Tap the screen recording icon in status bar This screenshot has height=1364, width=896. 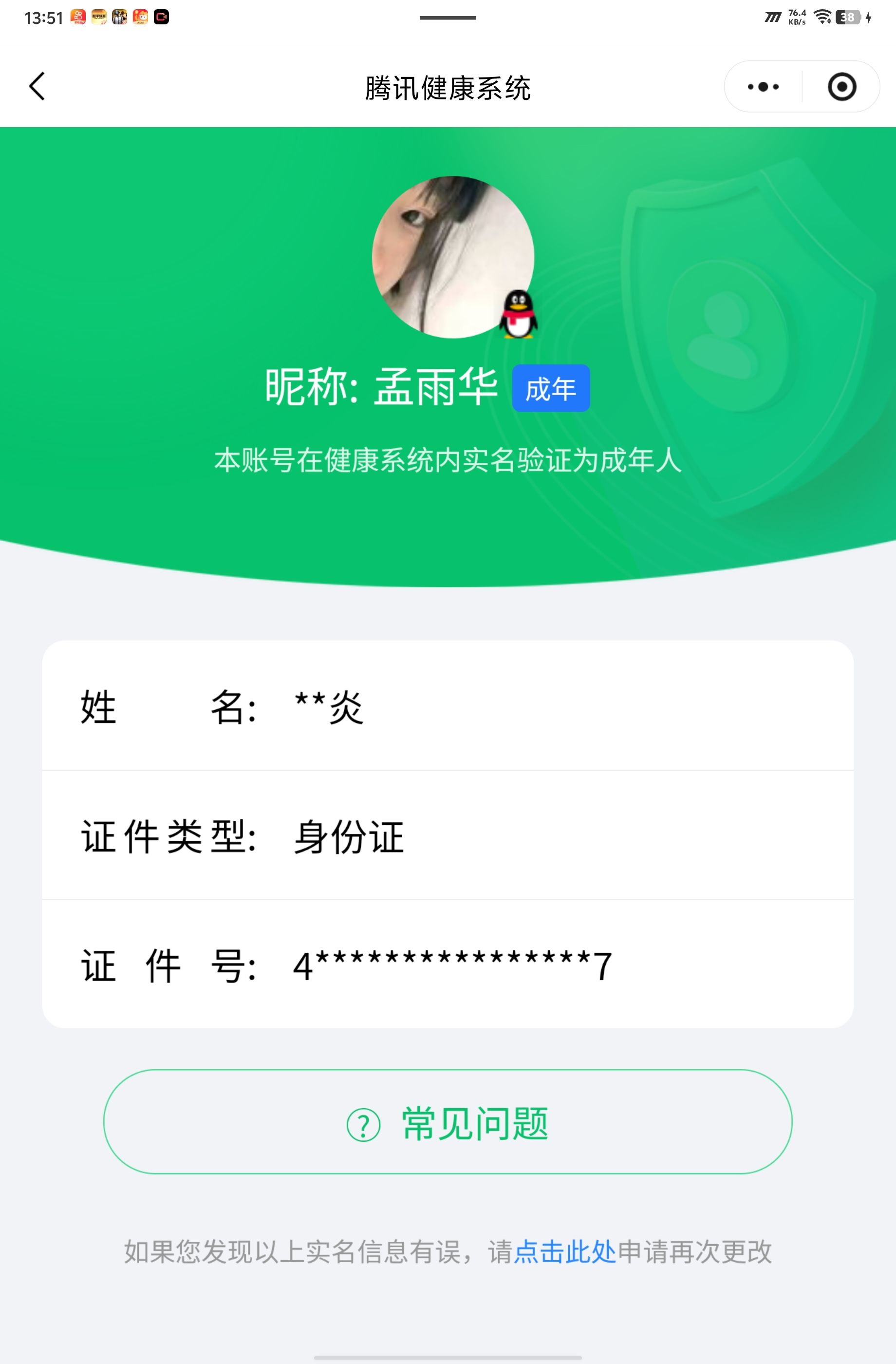coord(162,17)
